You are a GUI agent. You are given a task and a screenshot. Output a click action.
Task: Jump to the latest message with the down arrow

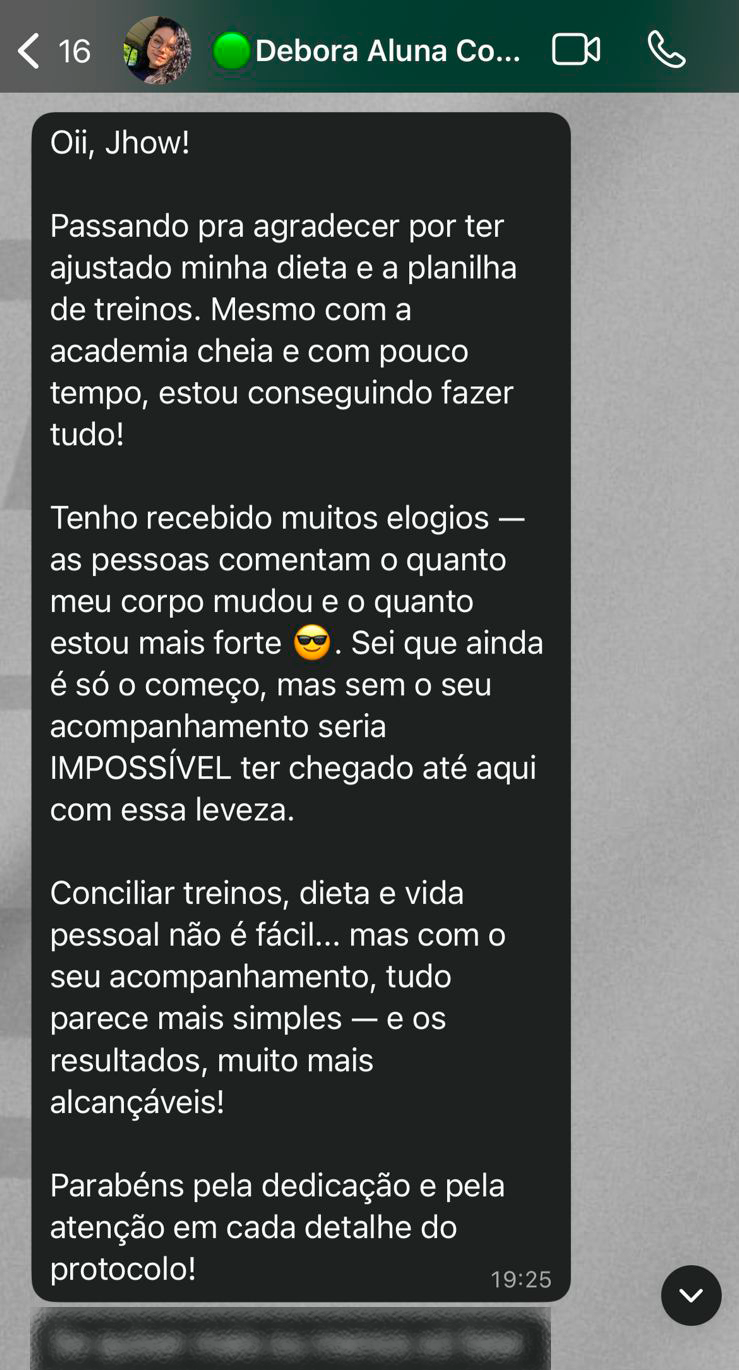[691, 1295]
